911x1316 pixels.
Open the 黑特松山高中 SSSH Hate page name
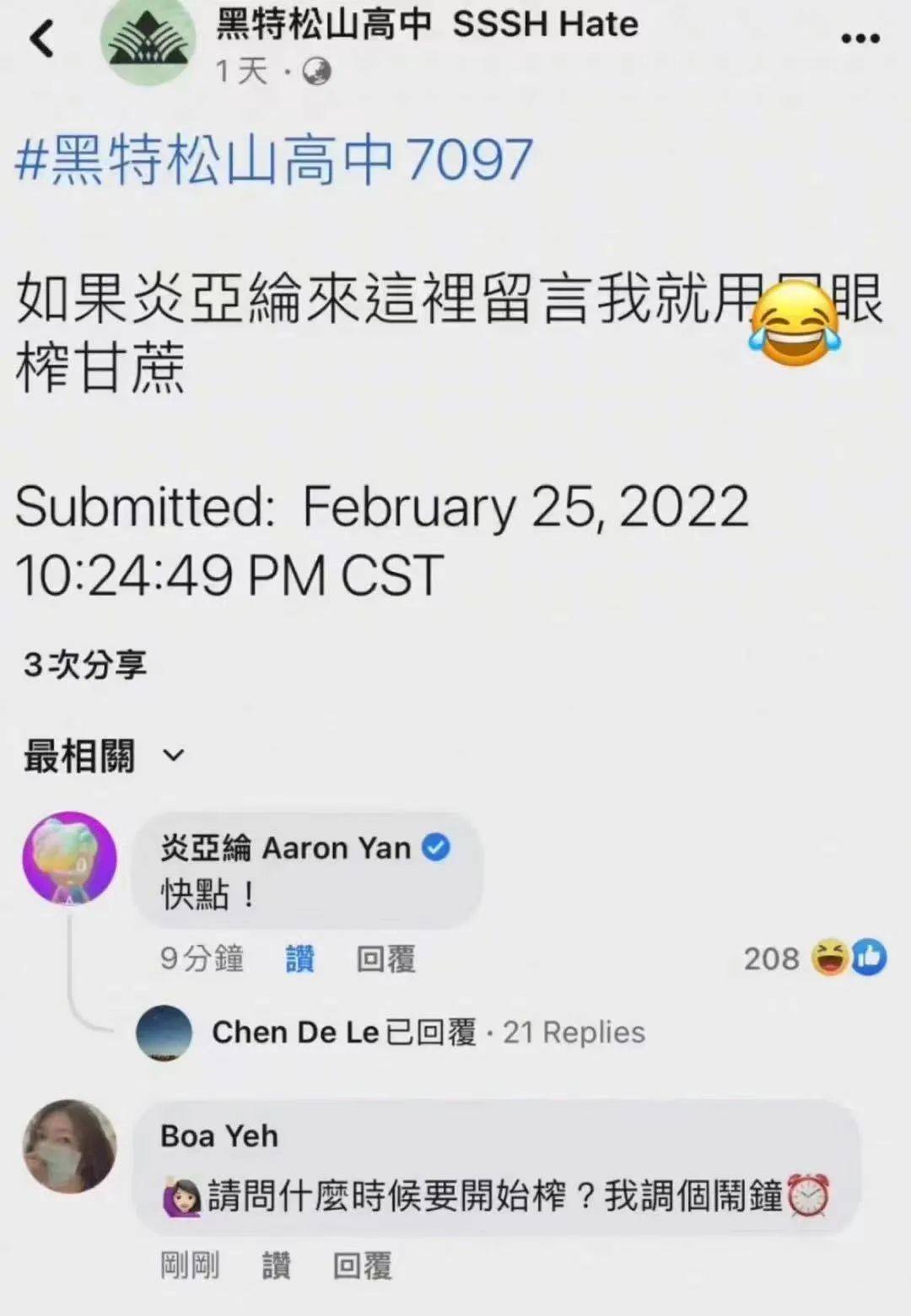click(427, 24)
